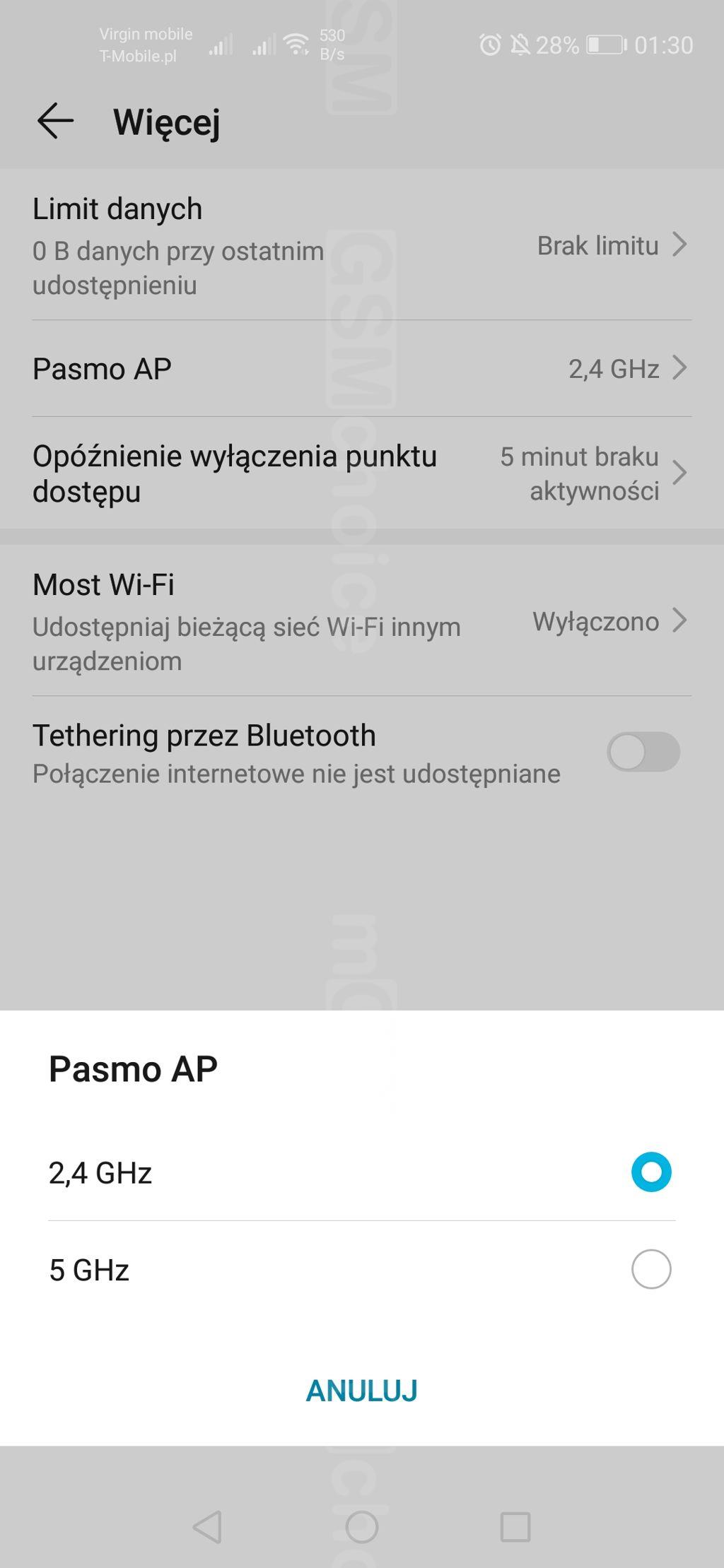Tap ANULUJ to cancel the dialog
This screenshot has width=724, height=1568.
(x=361, y=1390)
